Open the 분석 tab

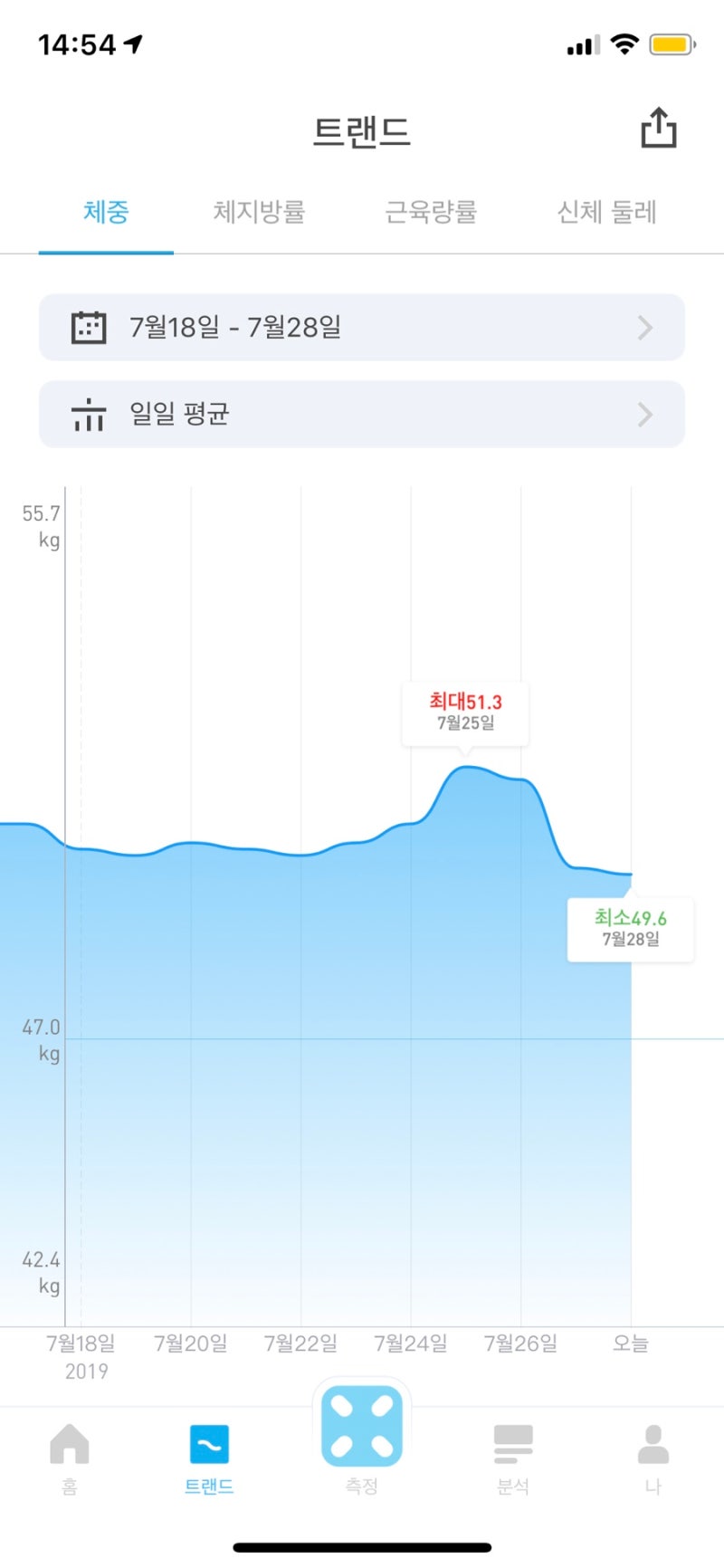513,1458
